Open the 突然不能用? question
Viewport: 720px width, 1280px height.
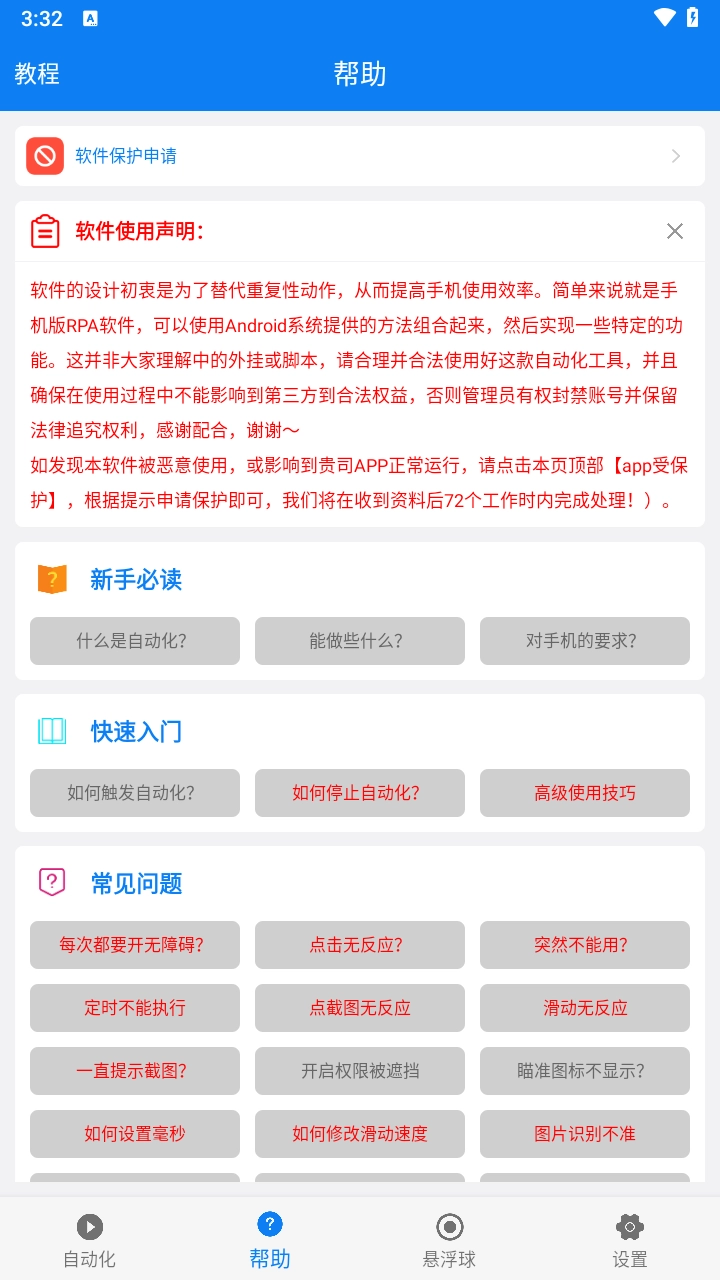tap(585, 945)
